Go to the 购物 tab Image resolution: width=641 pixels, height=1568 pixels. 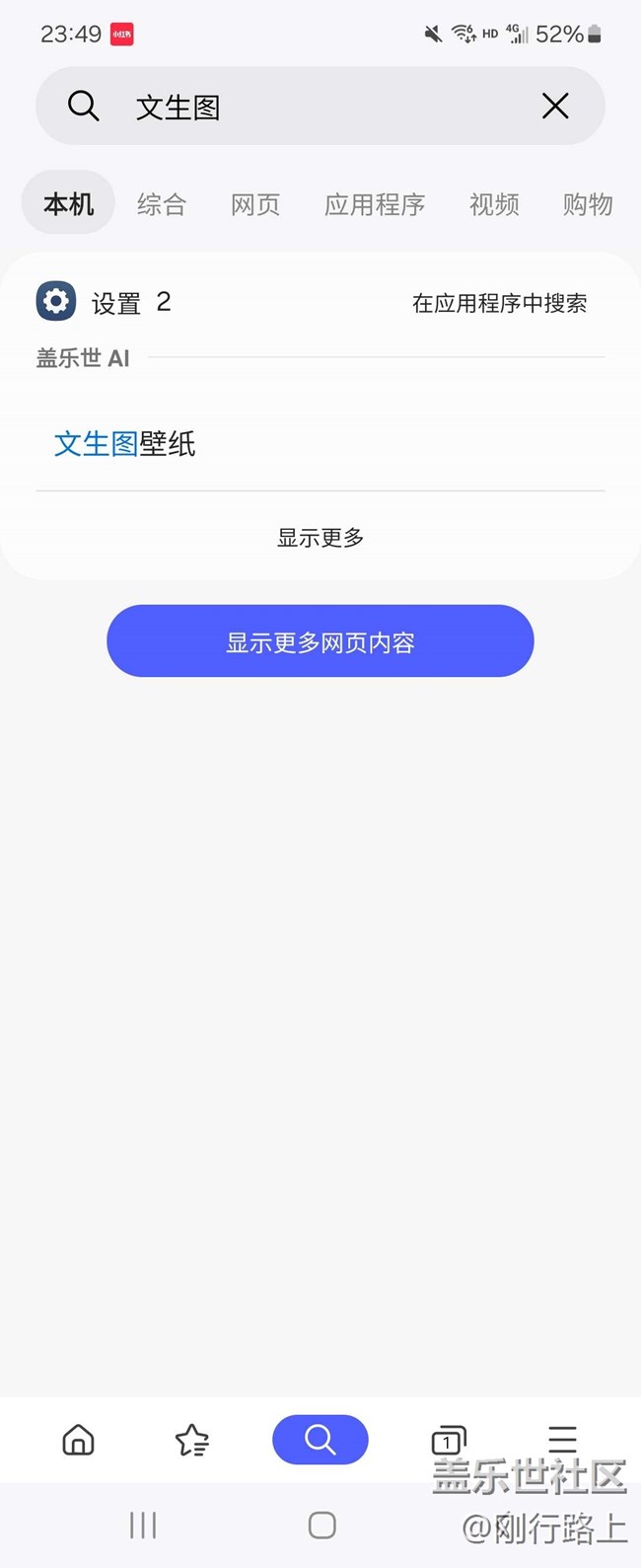point(588,204)
